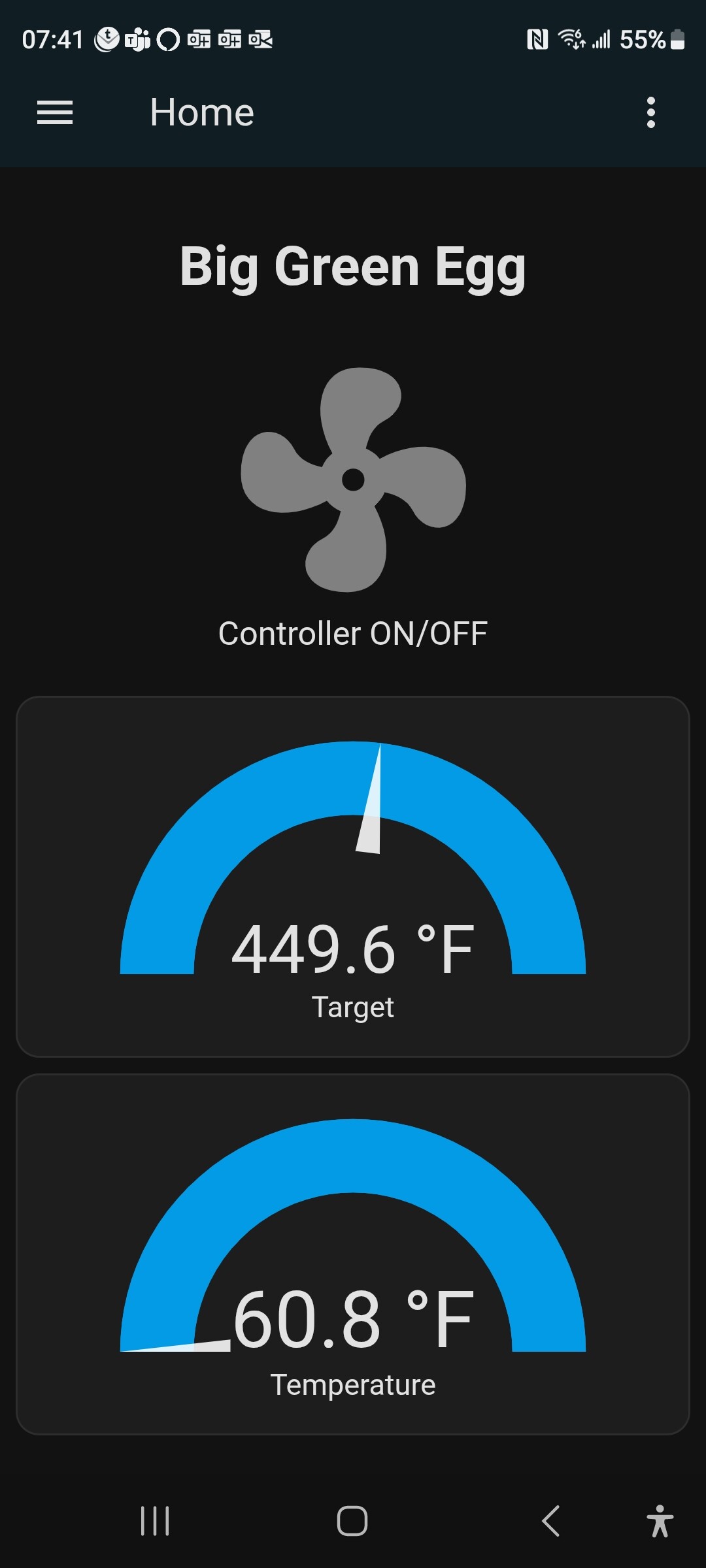Toggle the controller with the fan icon
This screenshot has height=1568, width=706.
[353, 480]
